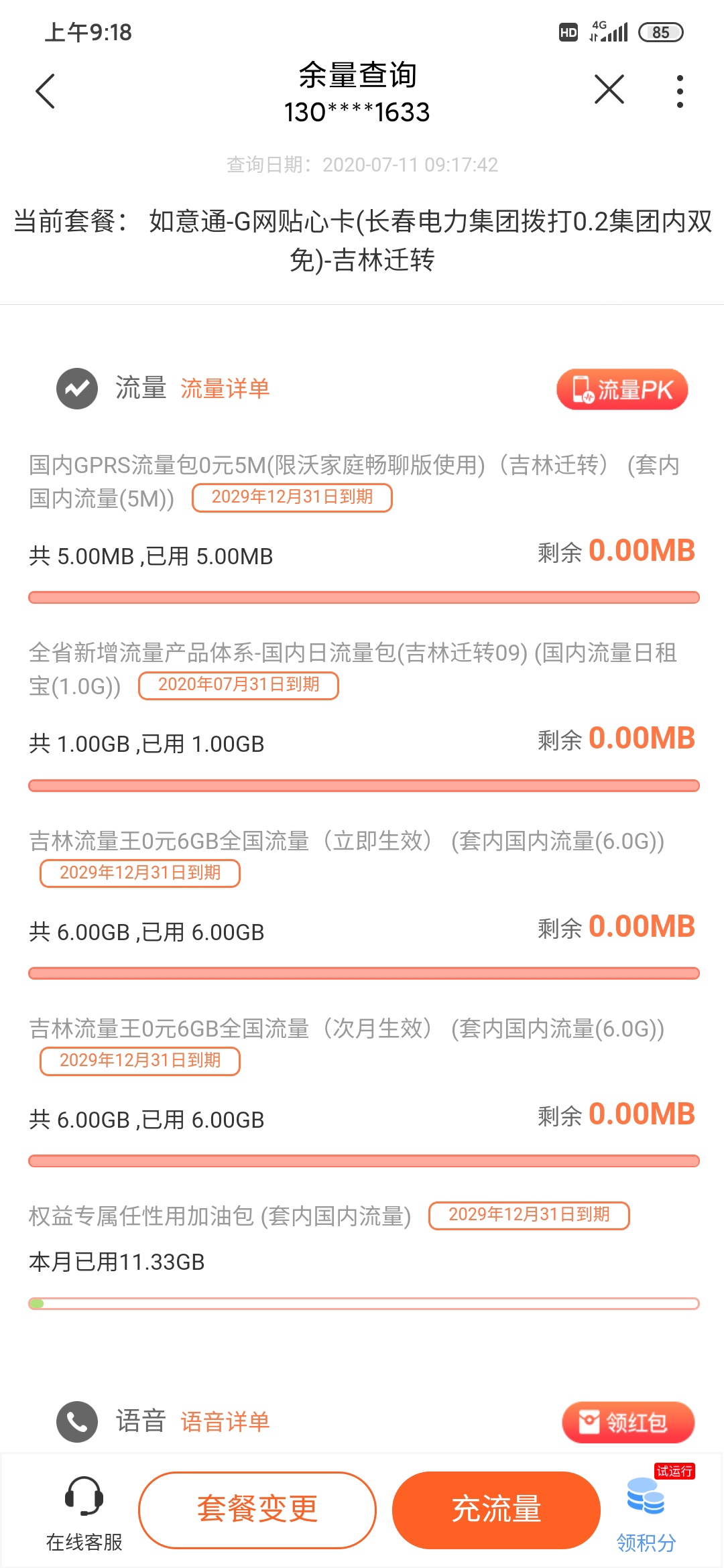Image resolution: width=724 pixels, height=1568 pixels.
Task: Tap the 领红包 red packet button
Action: (x=627, y=1422)
